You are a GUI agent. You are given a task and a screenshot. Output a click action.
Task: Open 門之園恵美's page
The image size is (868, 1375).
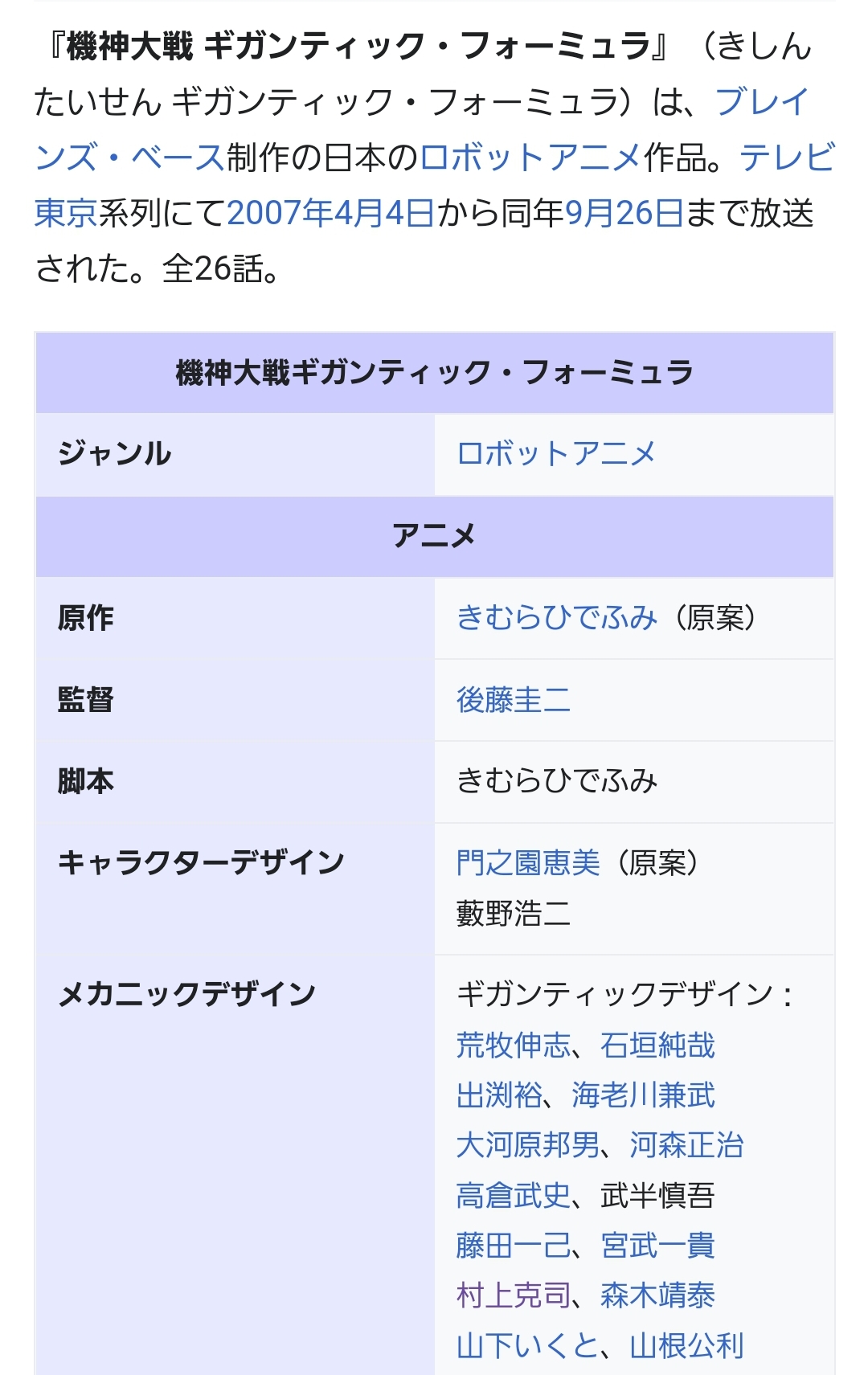point(528,863)
